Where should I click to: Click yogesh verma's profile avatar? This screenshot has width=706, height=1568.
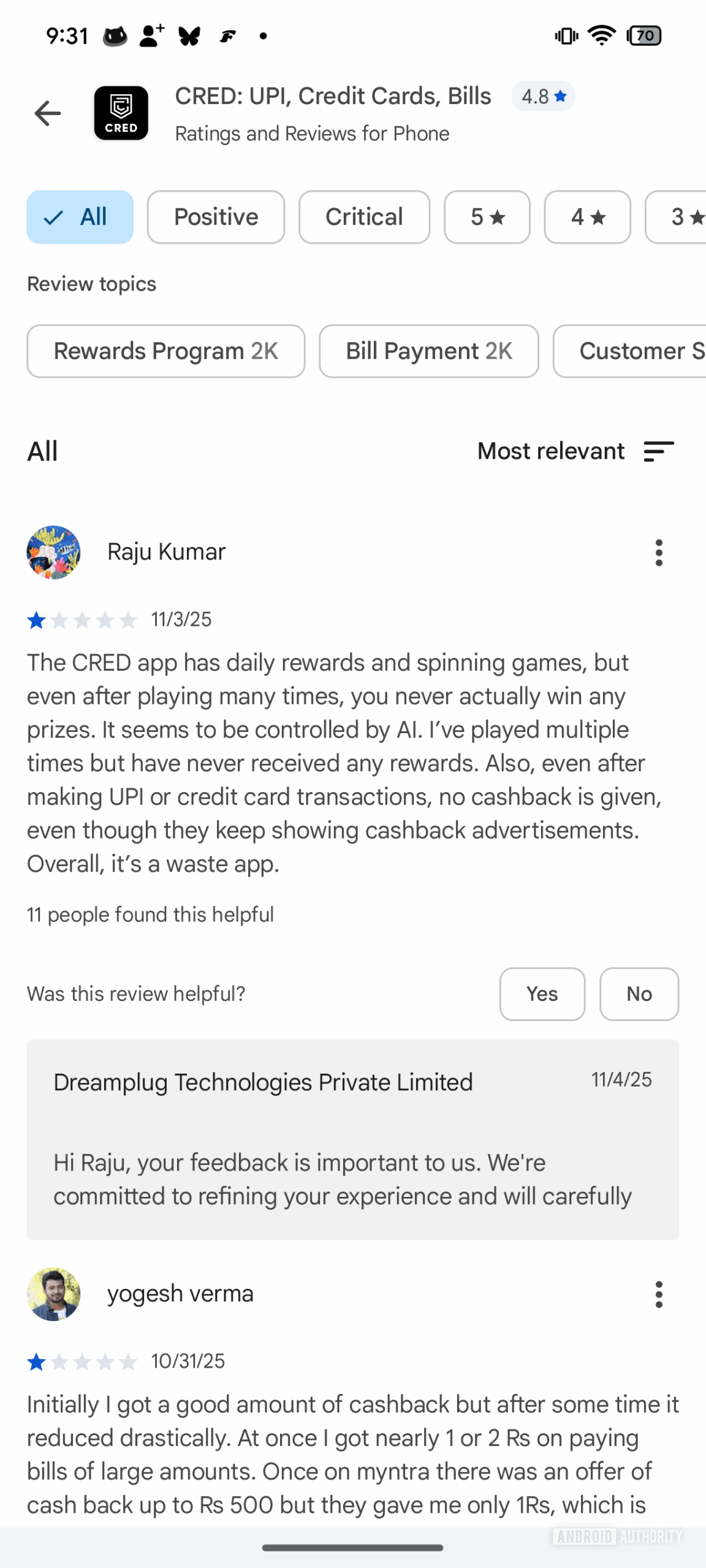click(x=53, y=1294)
